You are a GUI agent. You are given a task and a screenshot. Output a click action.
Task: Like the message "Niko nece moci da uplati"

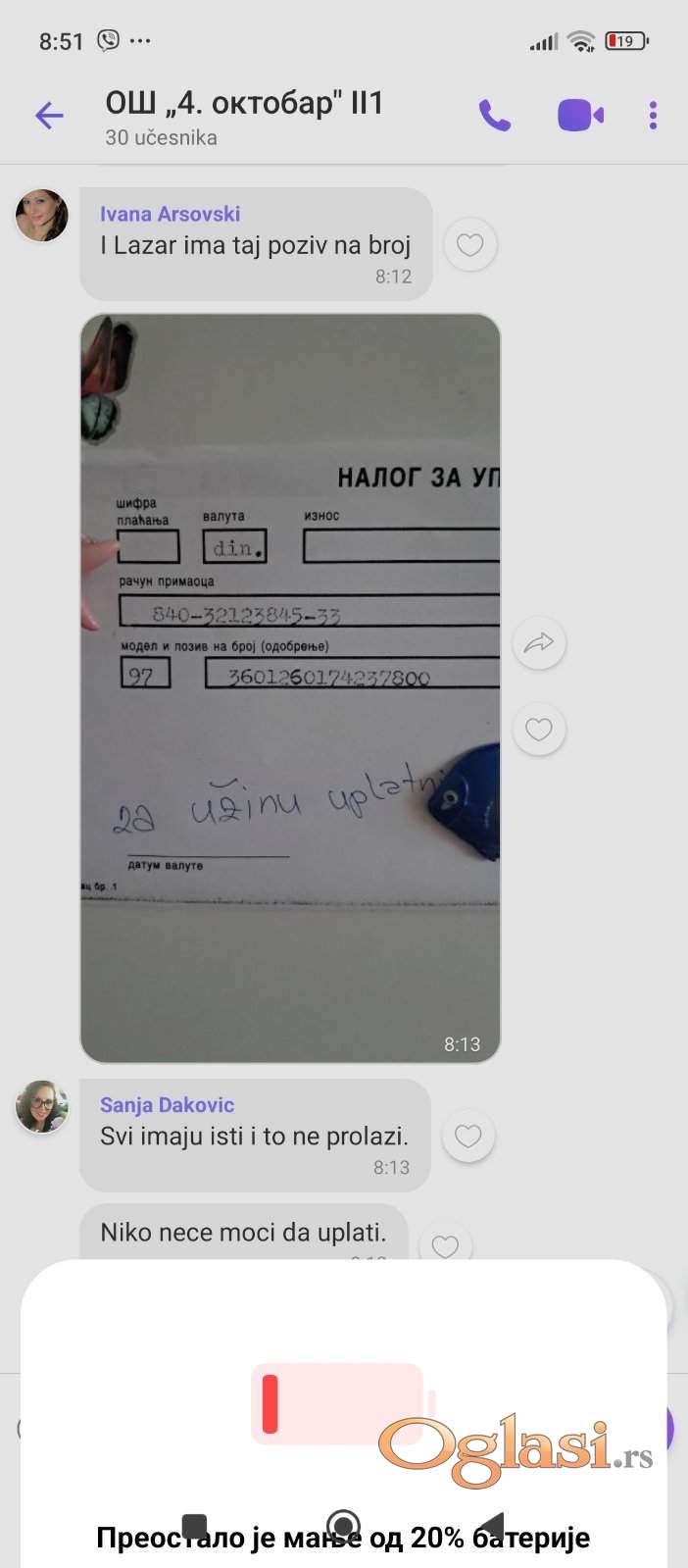446,1245
